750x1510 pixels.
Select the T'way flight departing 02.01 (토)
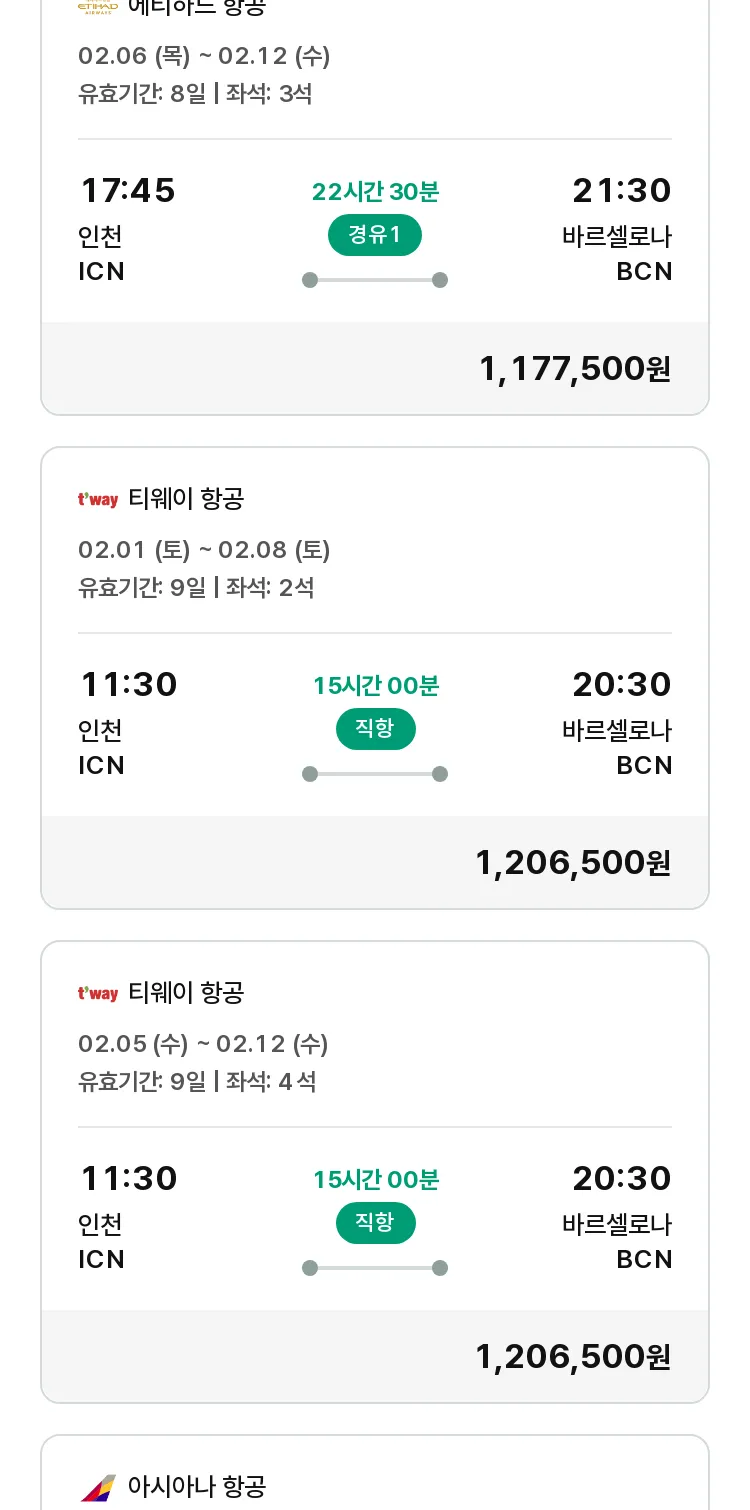(375, 678)
